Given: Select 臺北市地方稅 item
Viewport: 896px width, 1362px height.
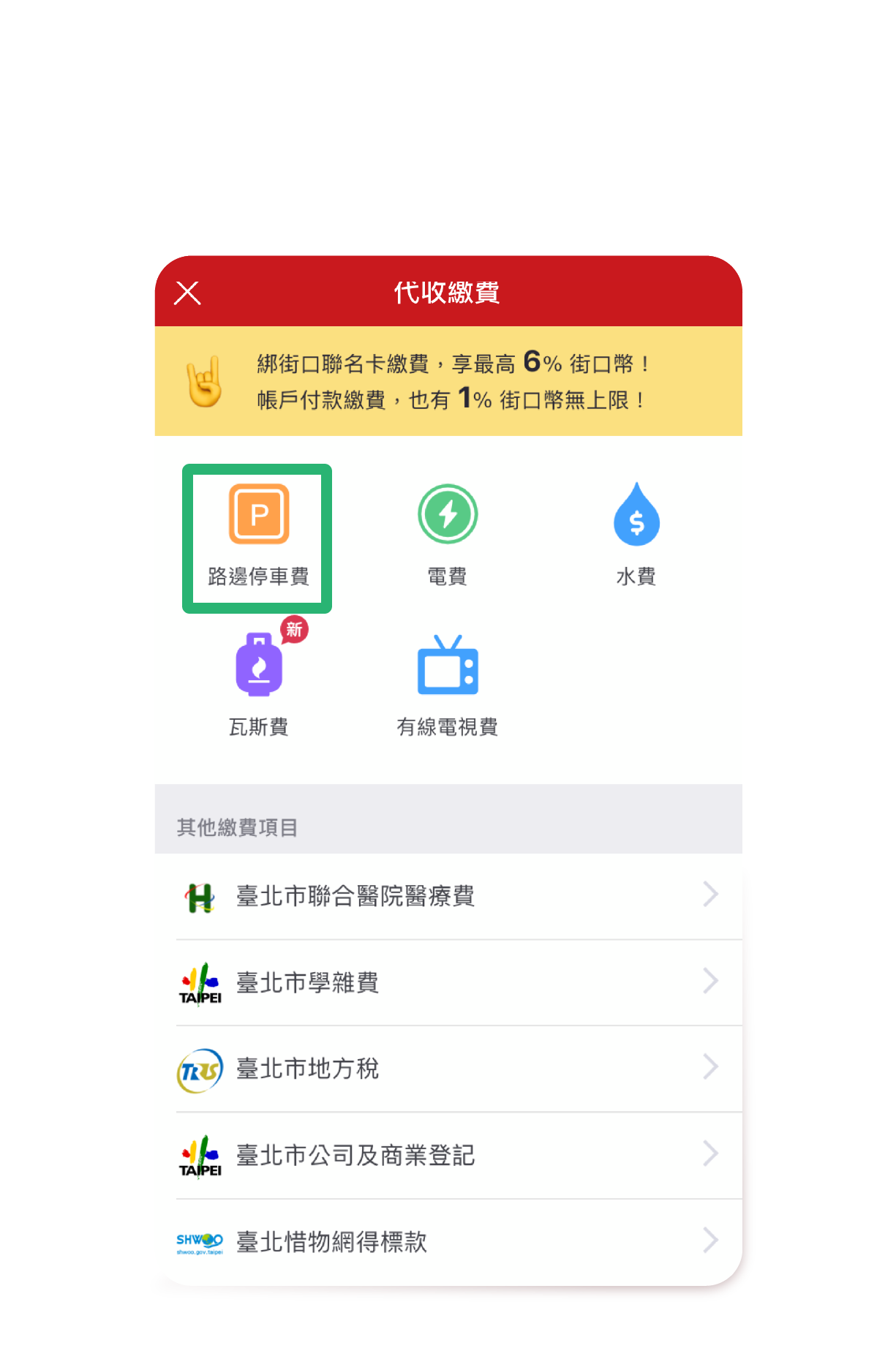Looking at the screenshot, I should click(x=448, y=1068).
